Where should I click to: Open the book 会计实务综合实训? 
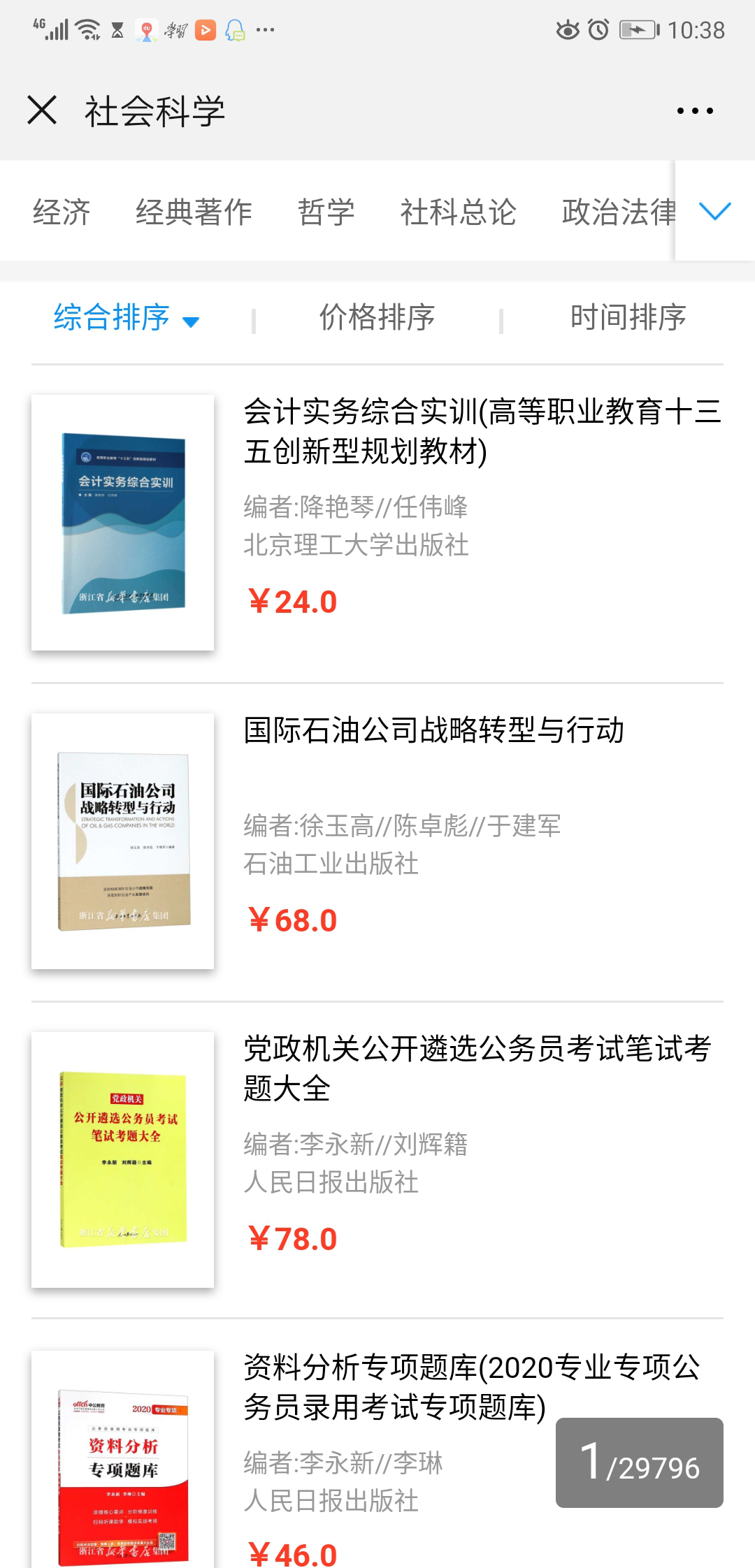[481, 431]
